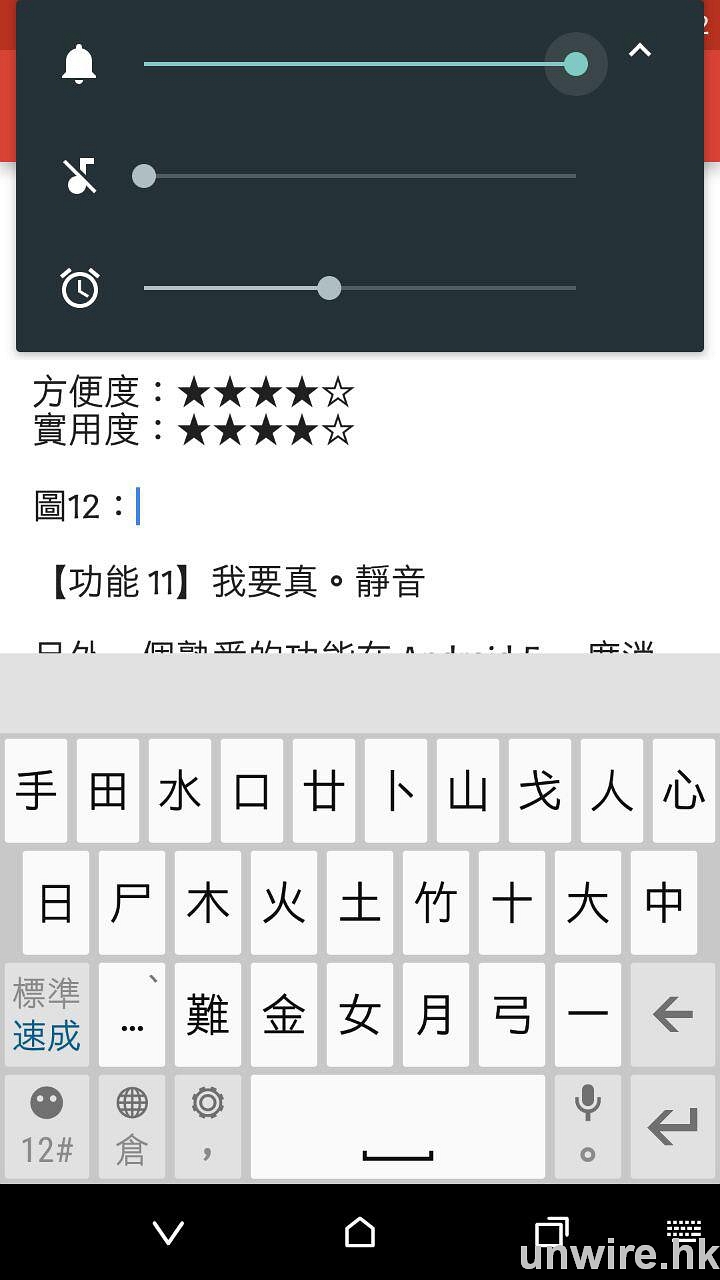Switch to the 速成 input mode
Viewport: 720px width, 1280px height.
tap(46, 1036)
